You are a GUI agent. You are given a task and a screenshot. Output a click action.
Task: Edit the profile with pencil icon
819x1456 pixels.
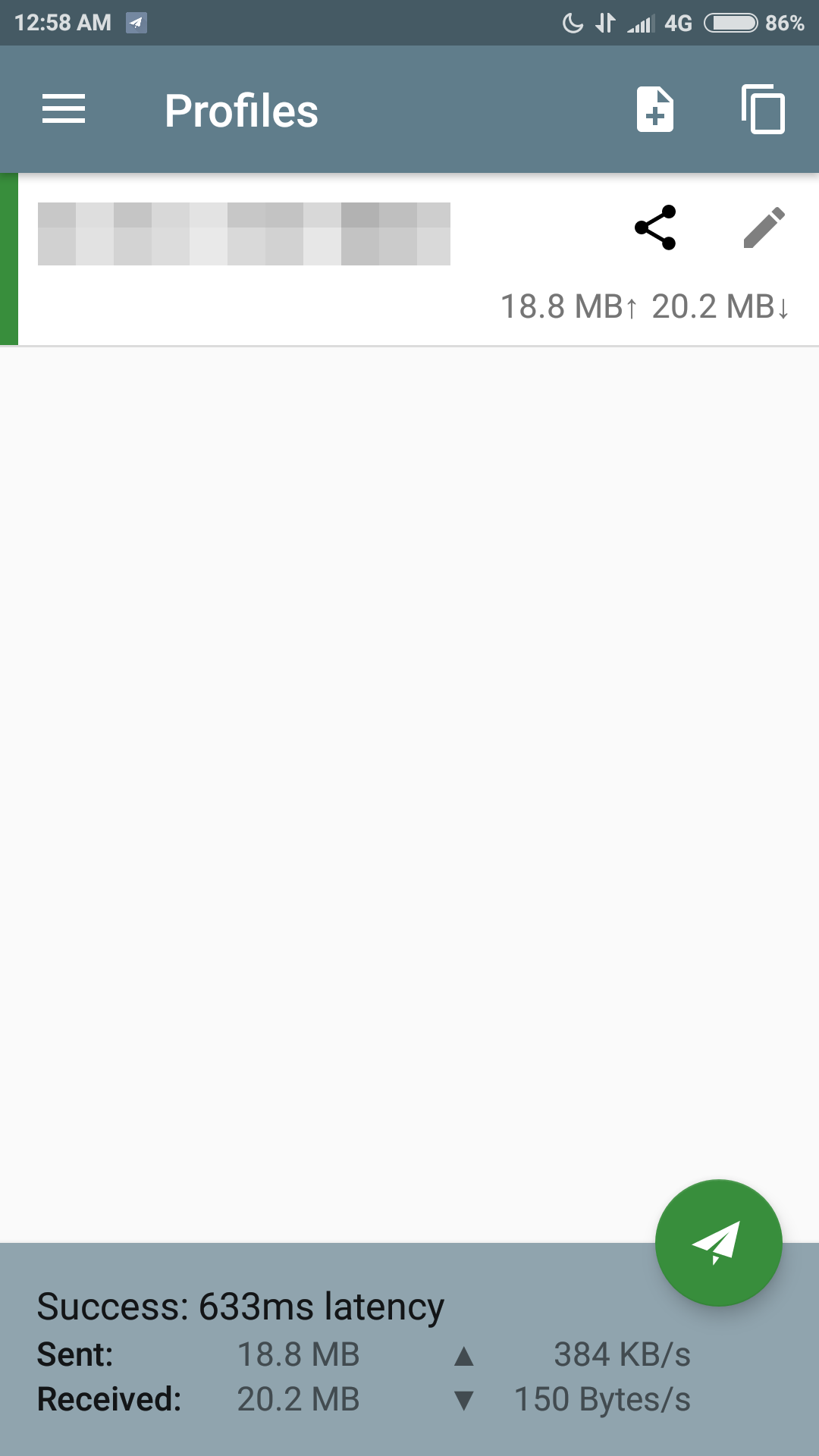[763, 227]
